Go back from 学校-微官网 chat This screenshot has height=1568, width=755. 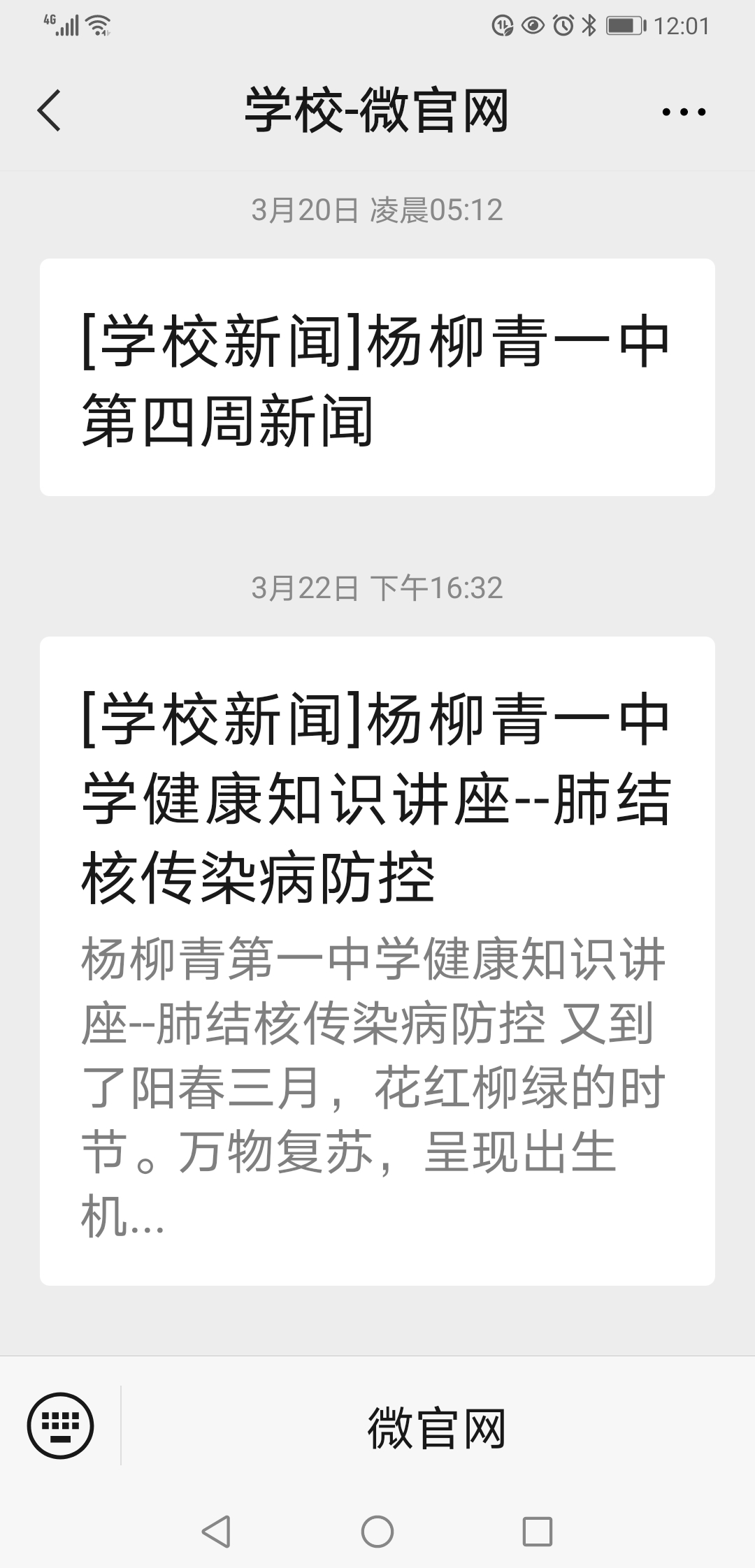point(49,110)
